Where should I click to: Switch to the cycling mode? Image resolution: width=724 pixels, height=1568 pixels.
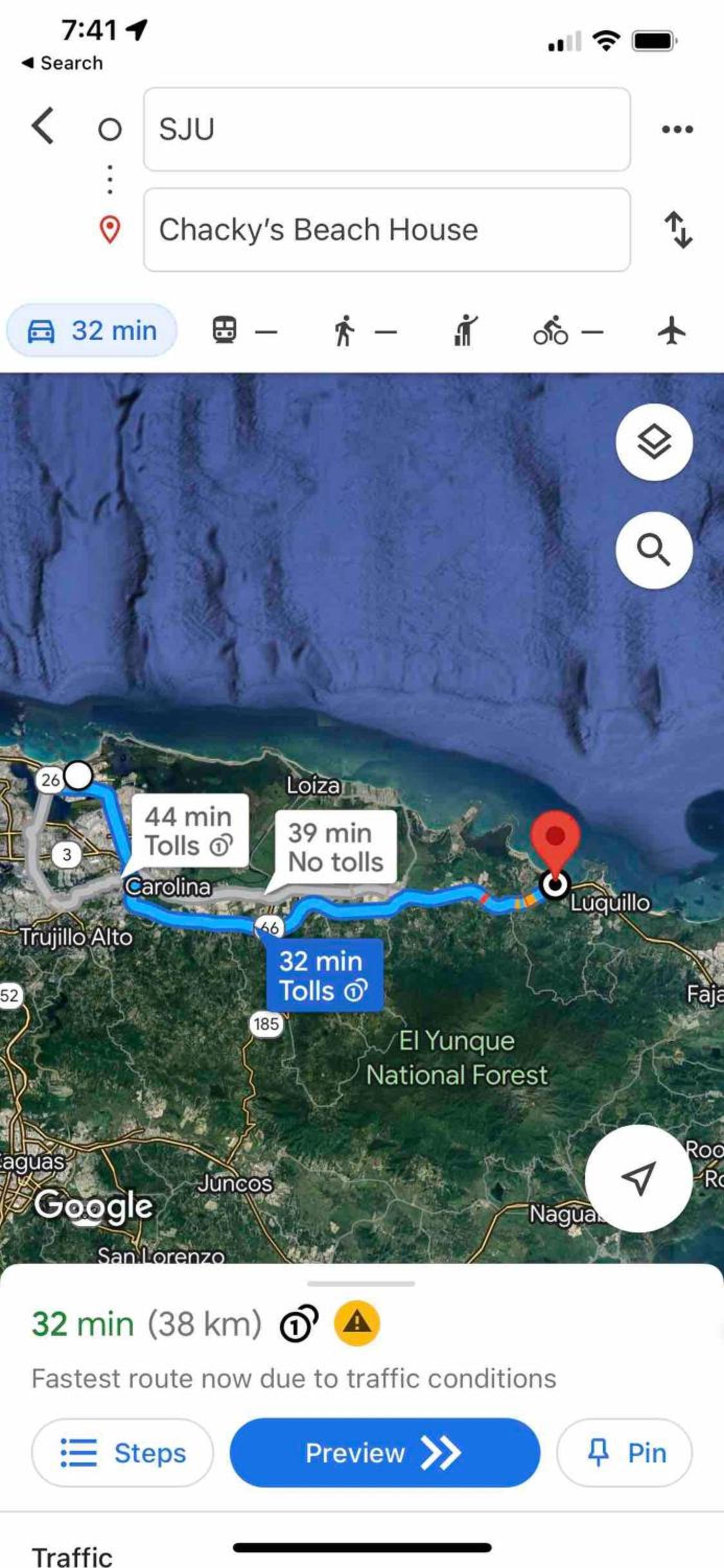tap(568, 331)
